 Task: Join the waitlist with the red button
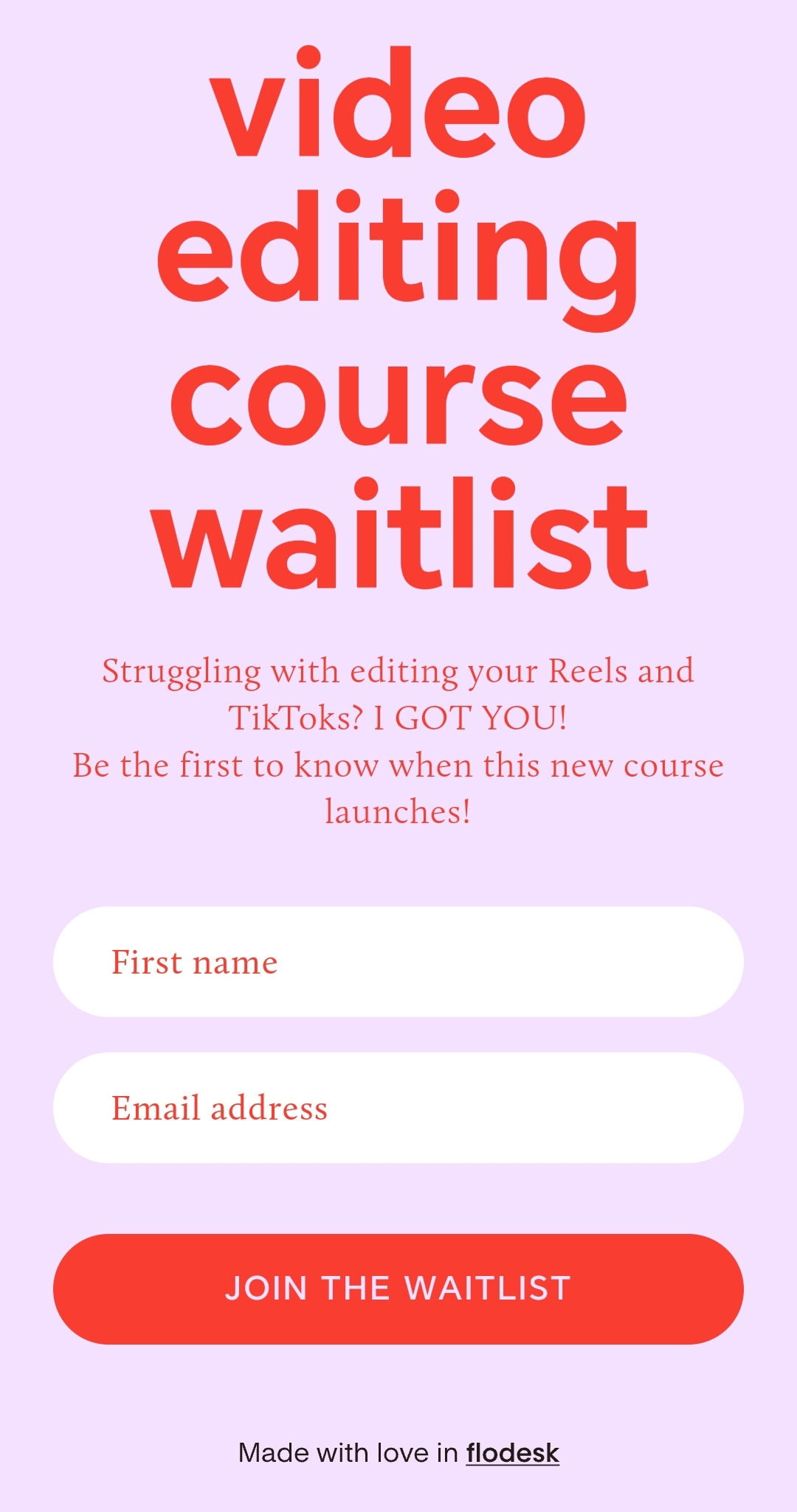pyautogui.click(x=398, y=1289)
